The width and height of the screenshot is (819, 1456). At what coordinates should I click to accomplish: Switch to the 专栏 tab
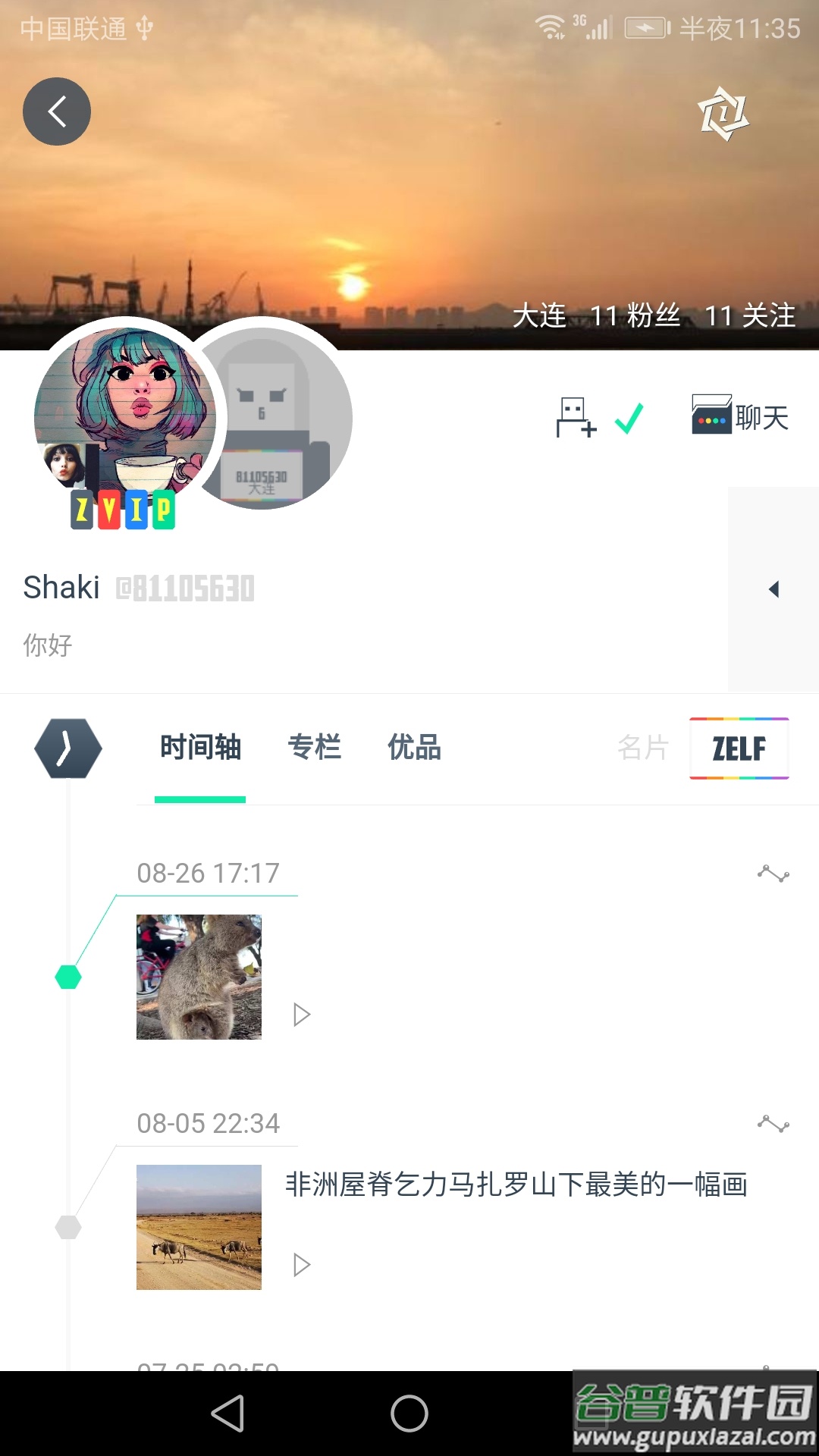(315, 748)
